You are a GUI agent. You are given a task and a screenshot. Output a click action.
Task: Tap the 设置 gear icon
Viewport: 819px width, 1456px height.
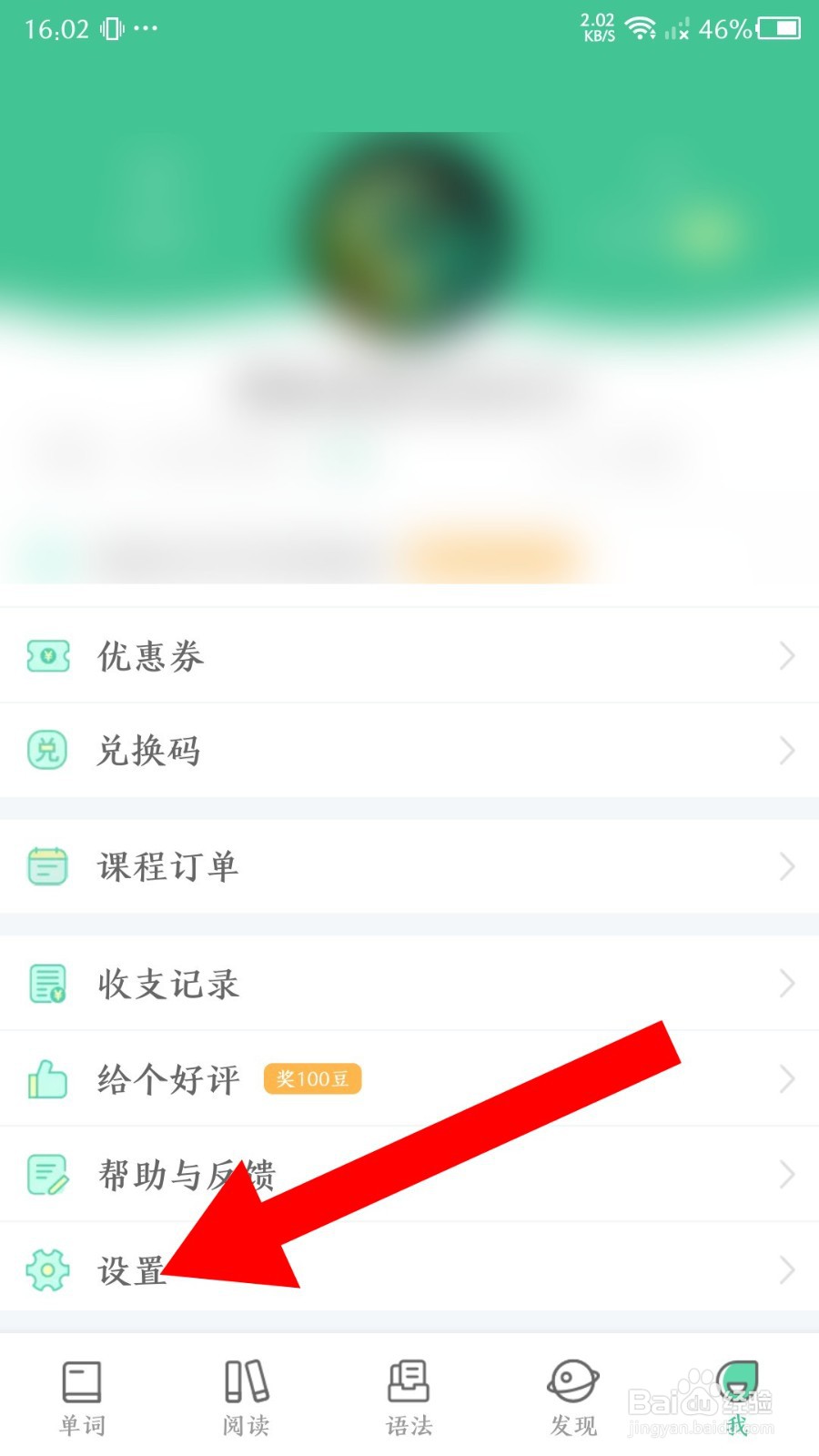pos(48,1269)
